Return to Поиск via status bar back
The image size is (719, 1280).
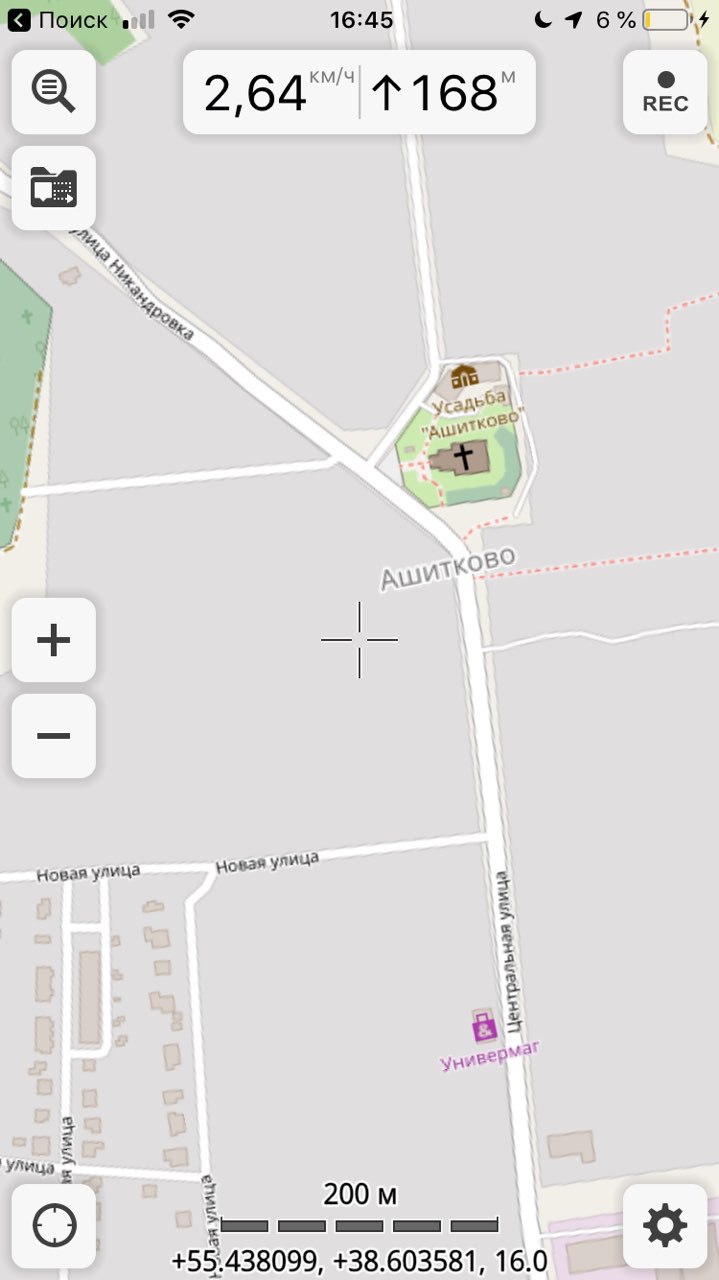click(58, 19)
